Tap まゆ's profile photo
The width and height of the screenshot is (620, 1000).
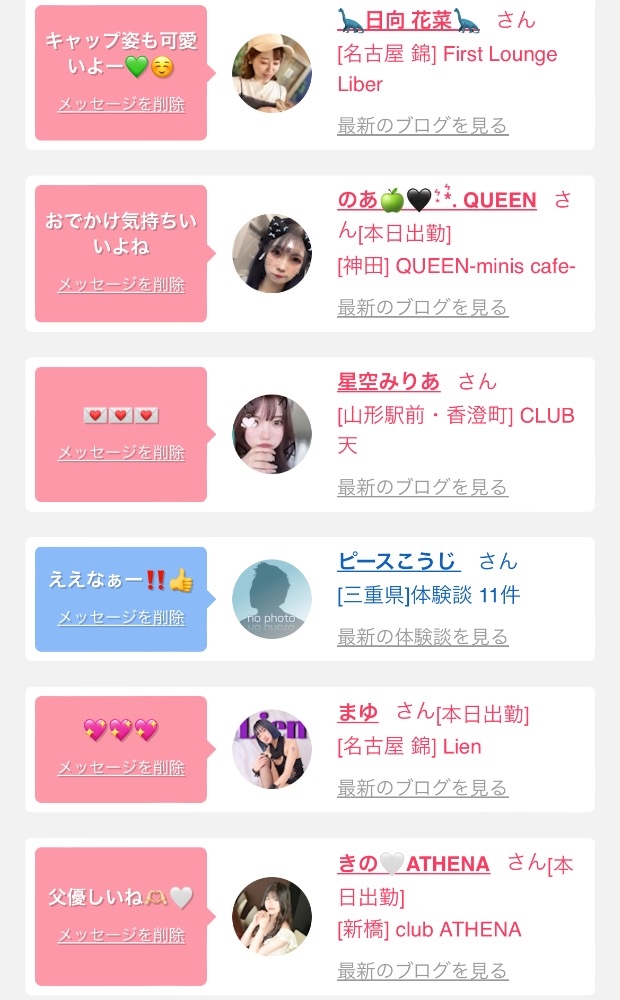(272, 749)
